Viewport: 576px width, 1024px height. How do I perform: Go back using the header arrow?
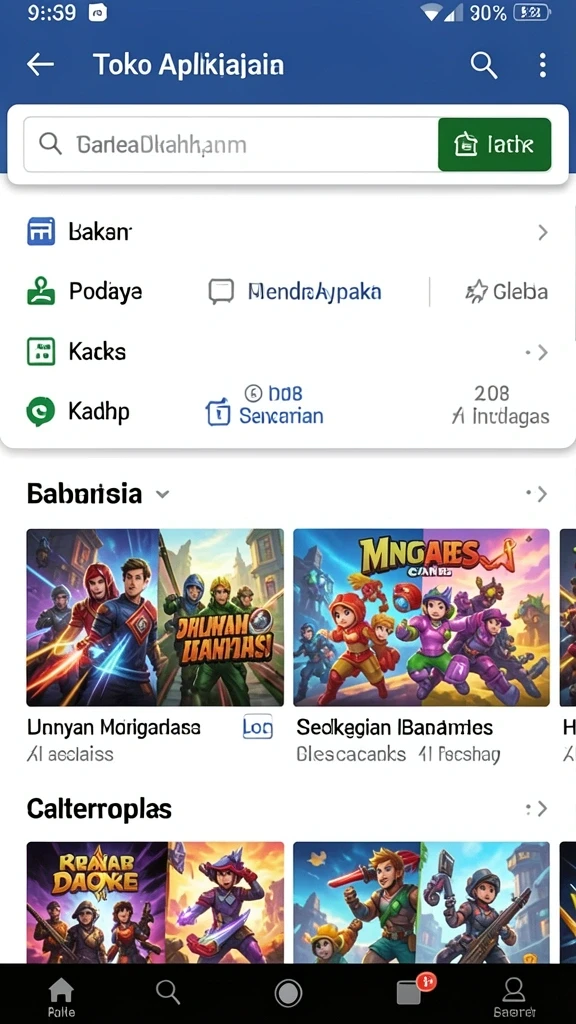click(x=40, y=65)
